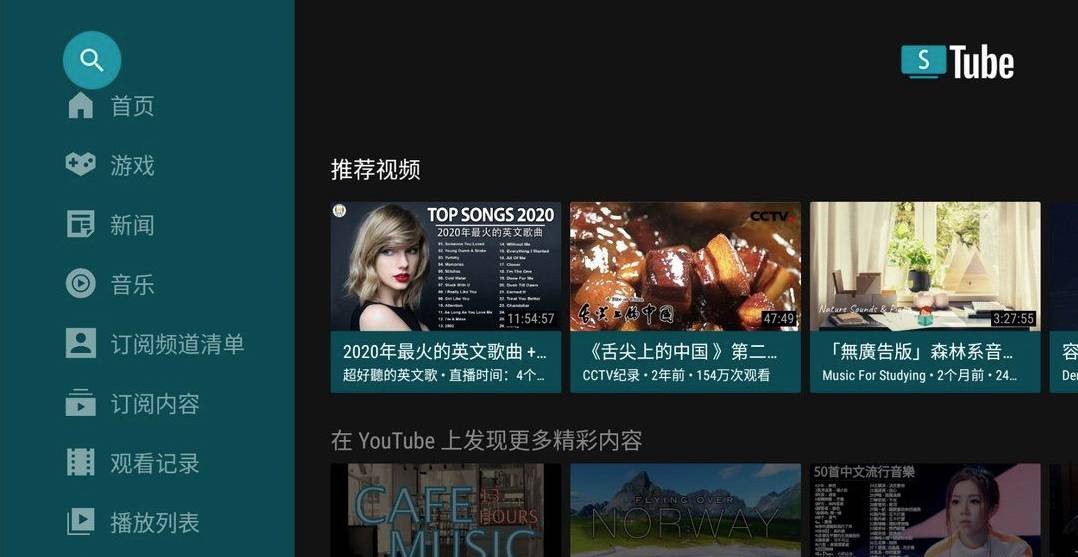Play the 2020年最火的英文歌曲 video
1078x557 pixels.
[445, 296]
